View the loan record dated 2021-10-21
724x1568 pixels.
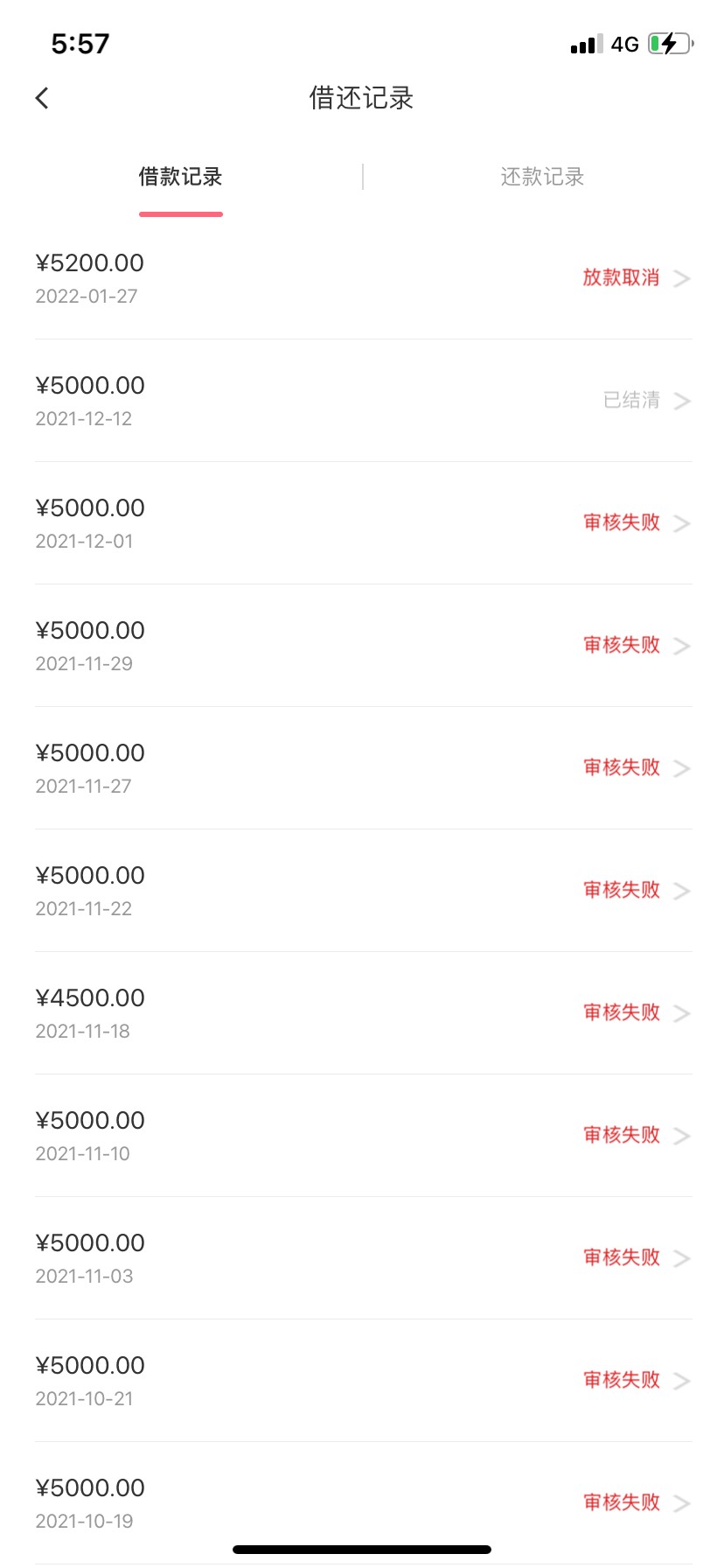click(362, 1381)
